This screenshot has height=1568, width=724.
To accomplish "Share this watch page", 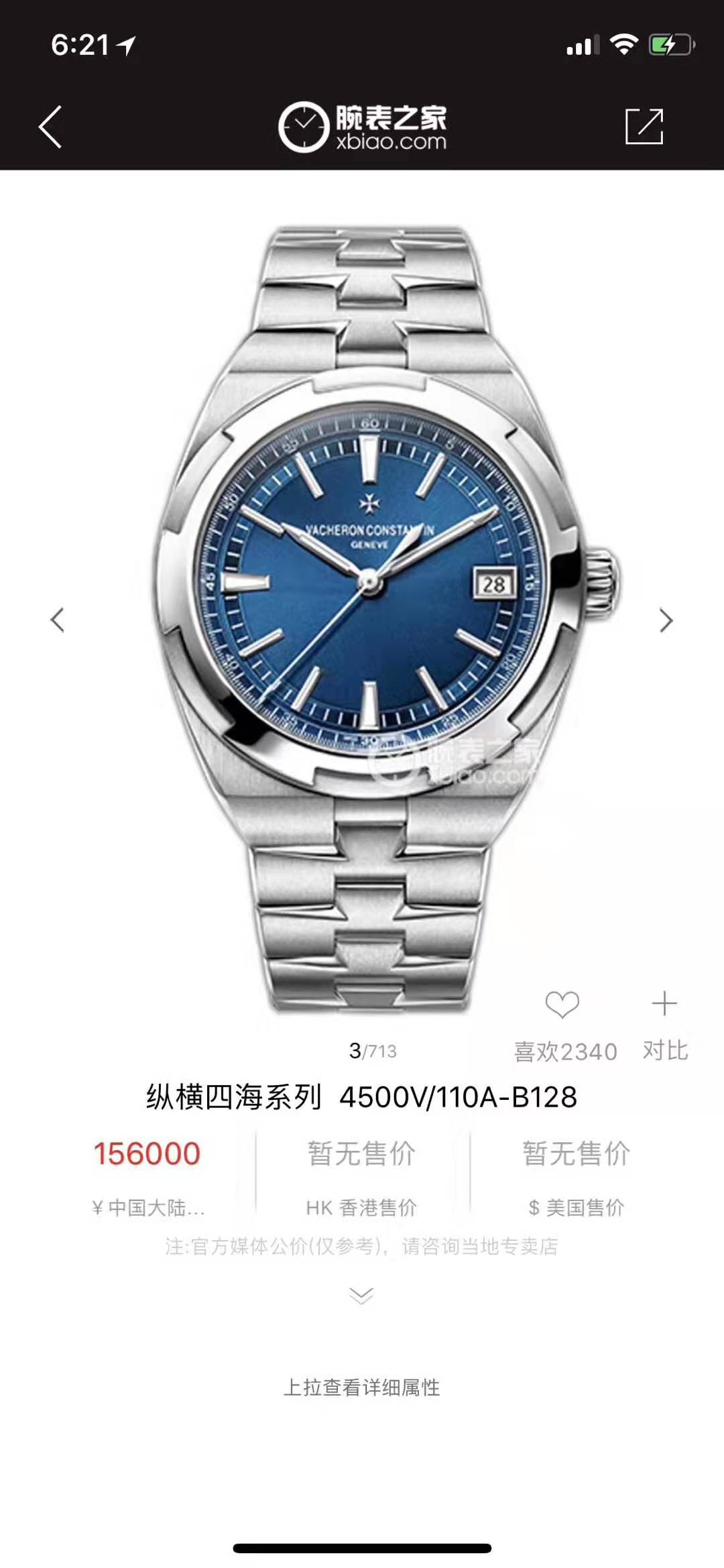I will (x=644, y=126).
